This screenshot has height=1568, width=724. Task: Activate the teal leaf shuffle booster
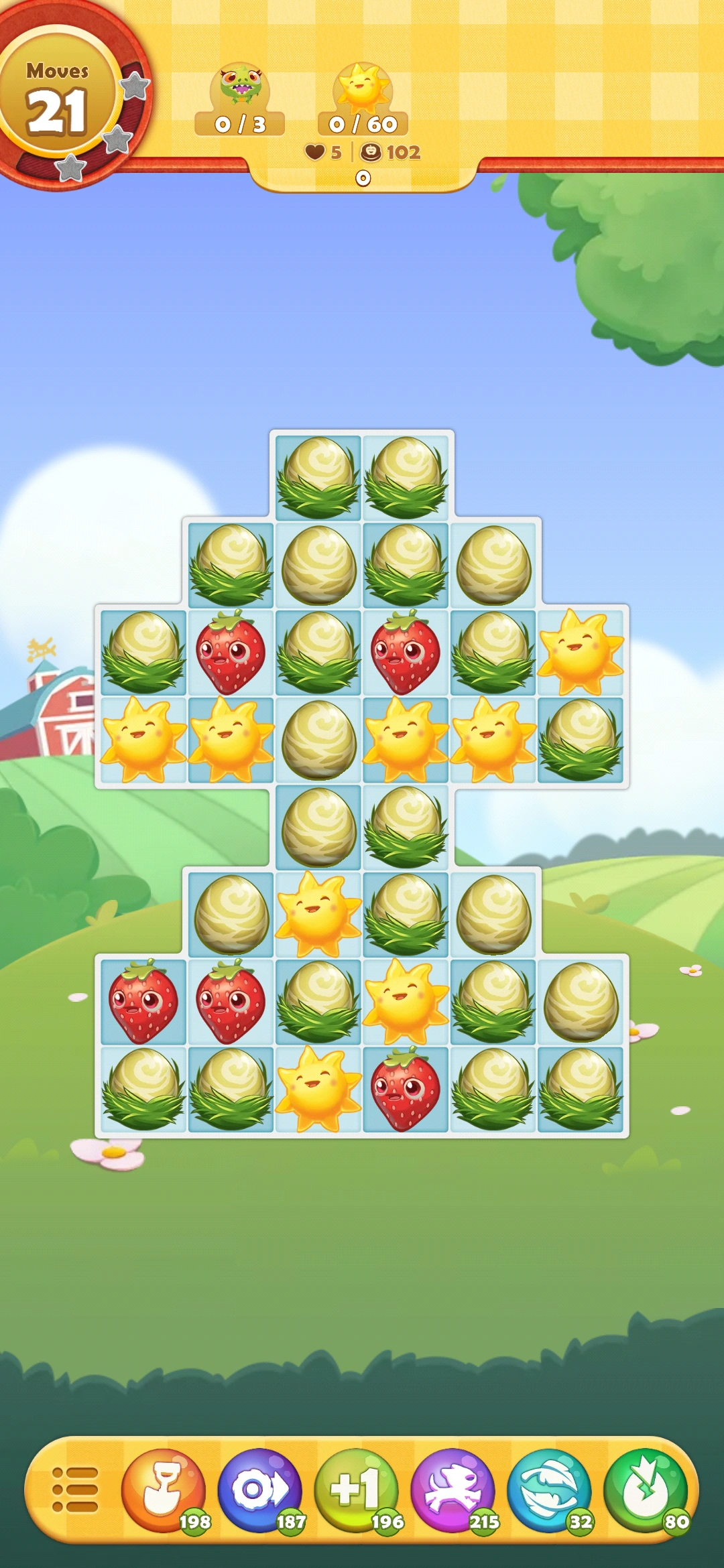pyautogui.click(x=550, y=1489)
